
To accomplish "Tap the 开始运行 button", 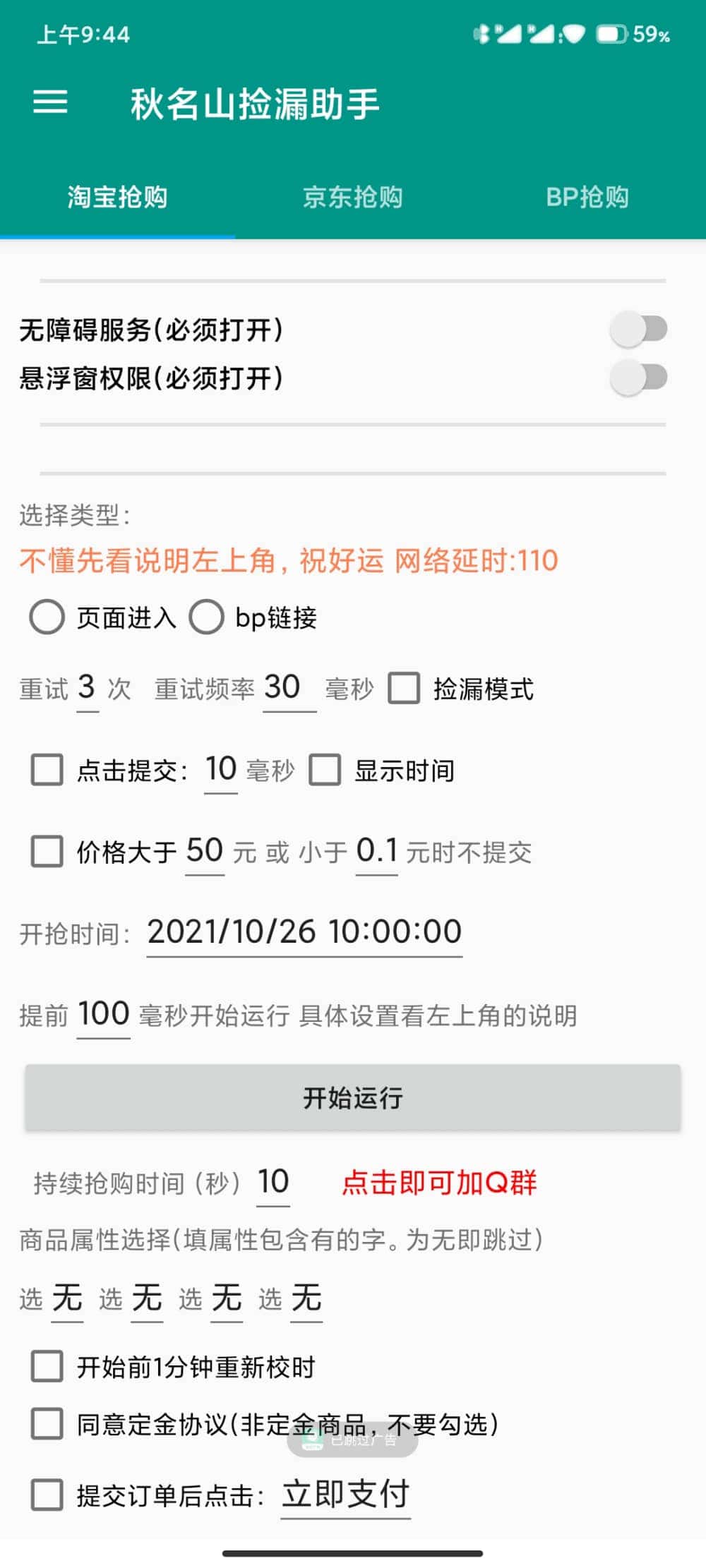I will (352, 1098).
